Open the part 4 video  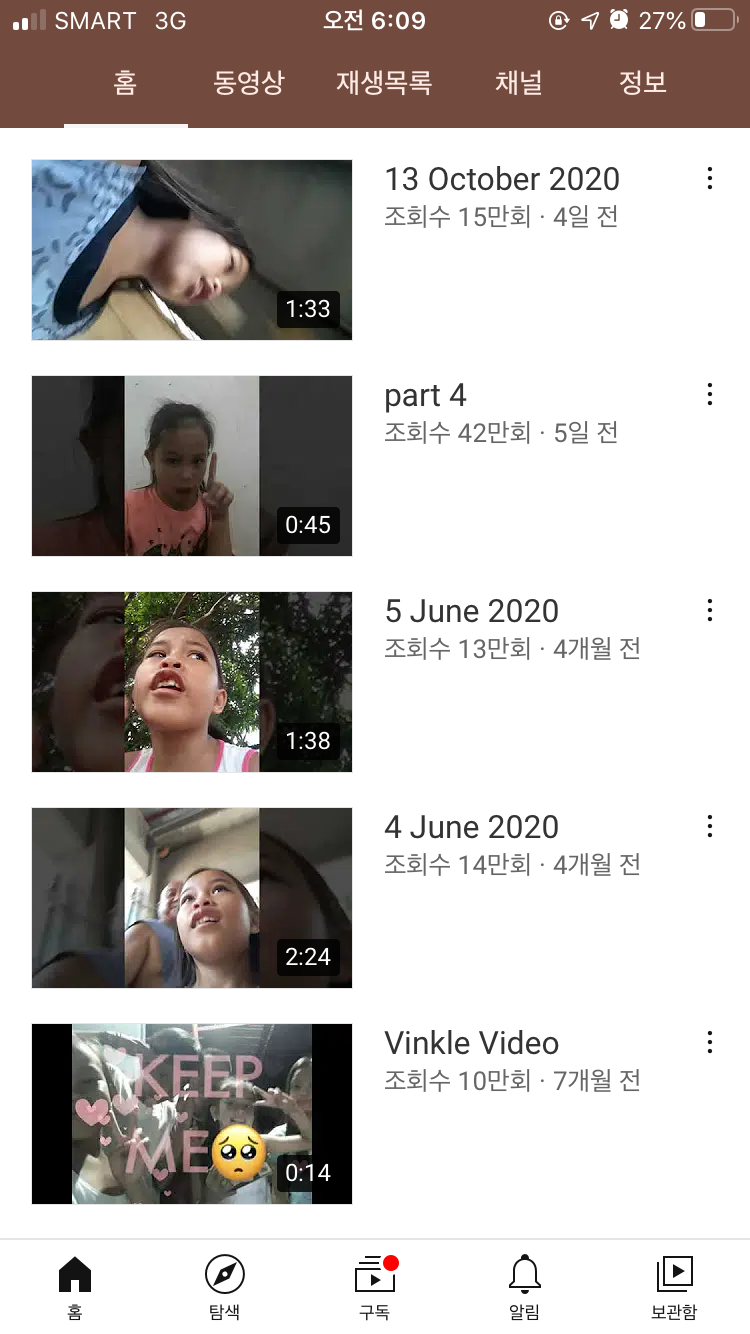pyautogui.click(x=192, y=466)
